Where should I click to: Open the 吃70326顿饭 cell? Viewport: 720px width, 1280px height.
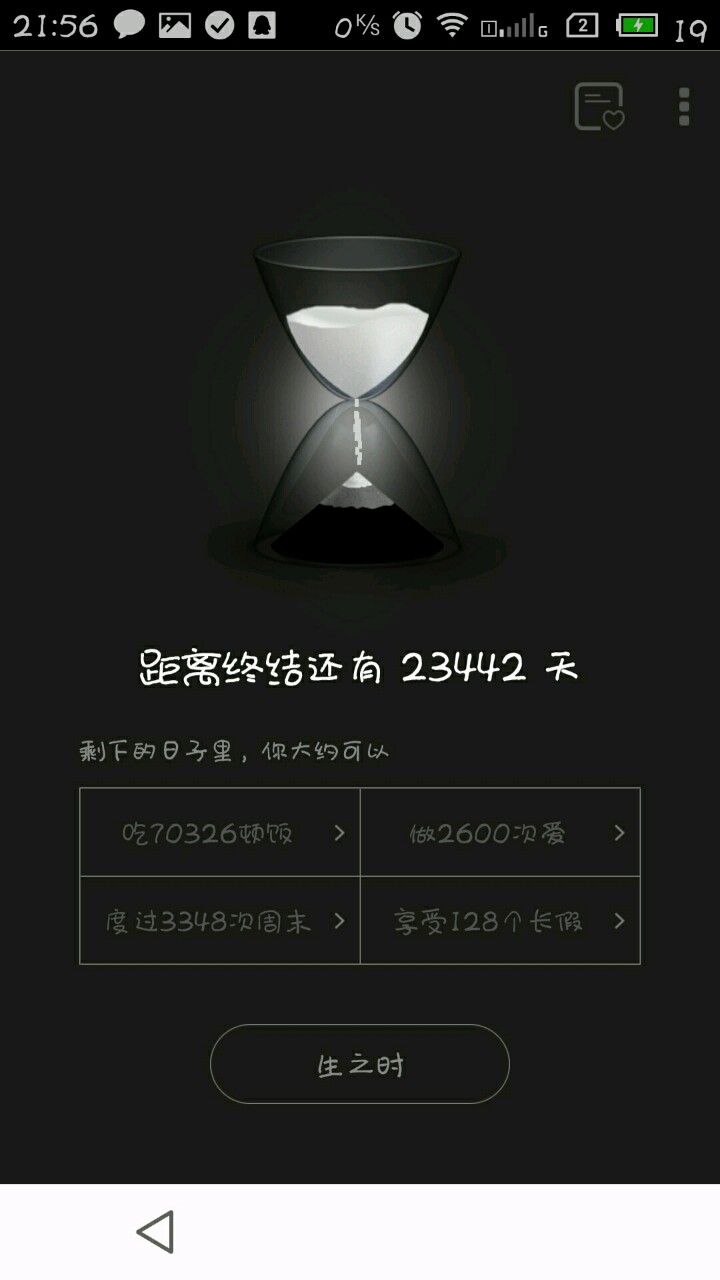(x=220, y=832)
